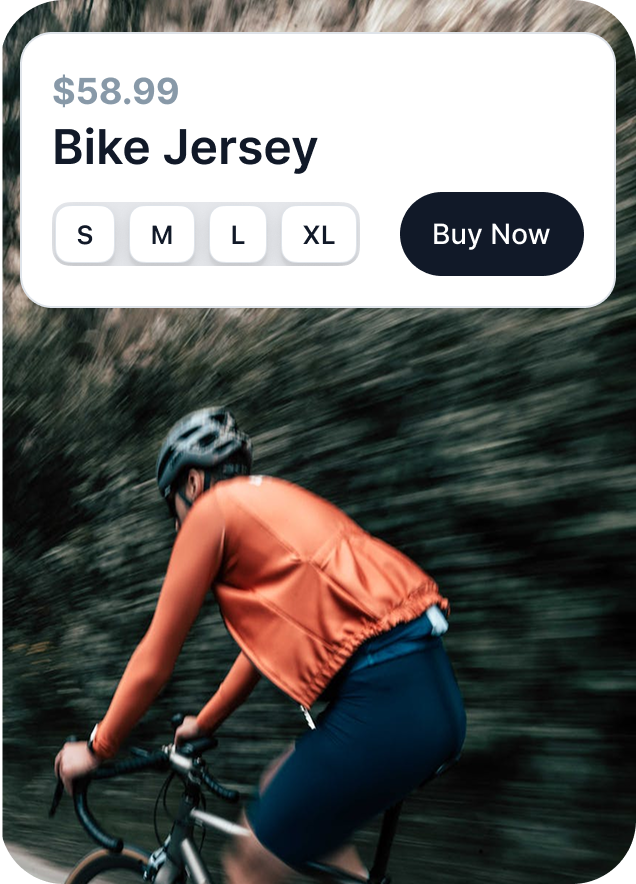This screenshot has width=636, height=884.
Task: Tap the Buy Now button
Action: [x=491, y=234]
